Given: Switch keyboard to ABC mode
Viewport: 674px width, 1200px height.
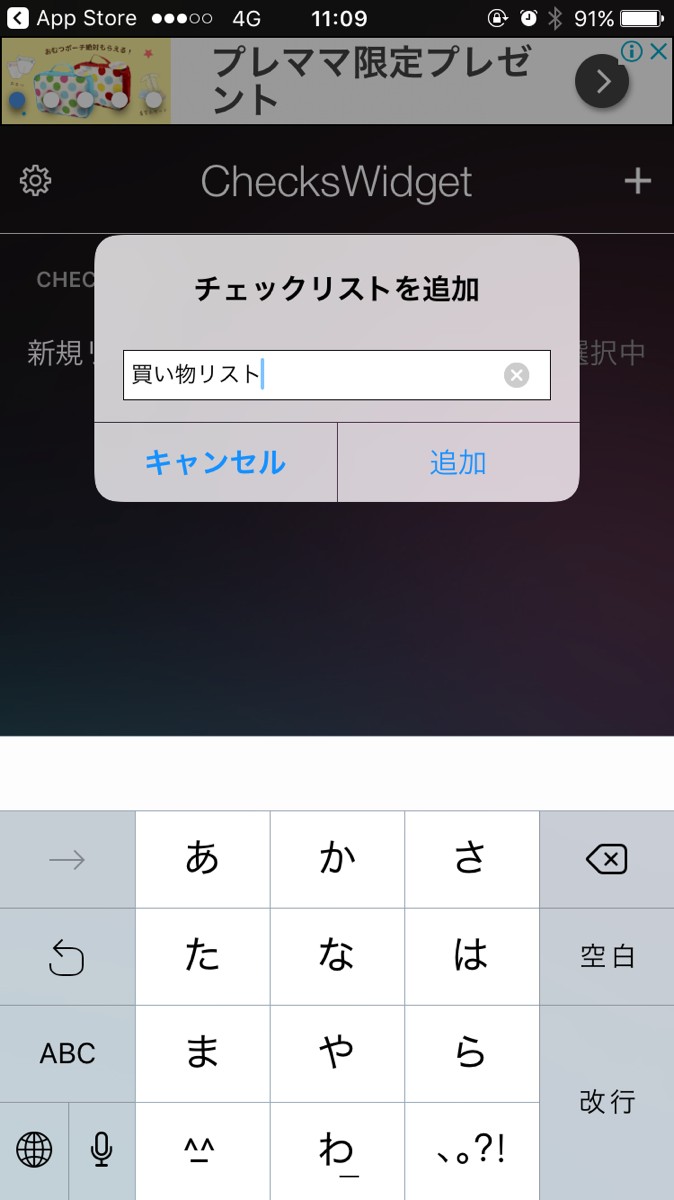Looking at the screenshot, I should coord(67,1053).
